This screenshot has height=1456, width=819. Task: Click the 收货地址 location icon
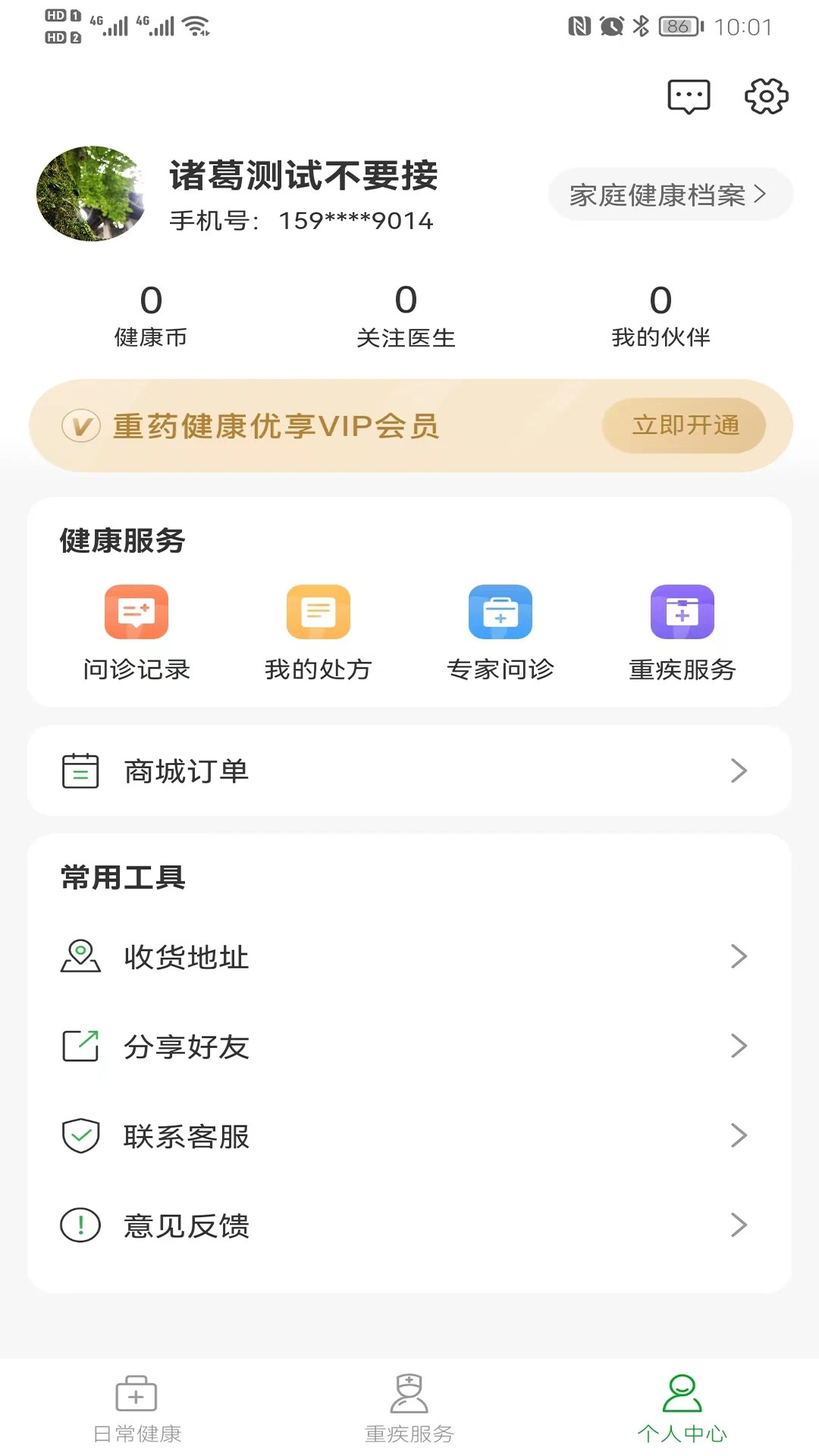(79, 956)
